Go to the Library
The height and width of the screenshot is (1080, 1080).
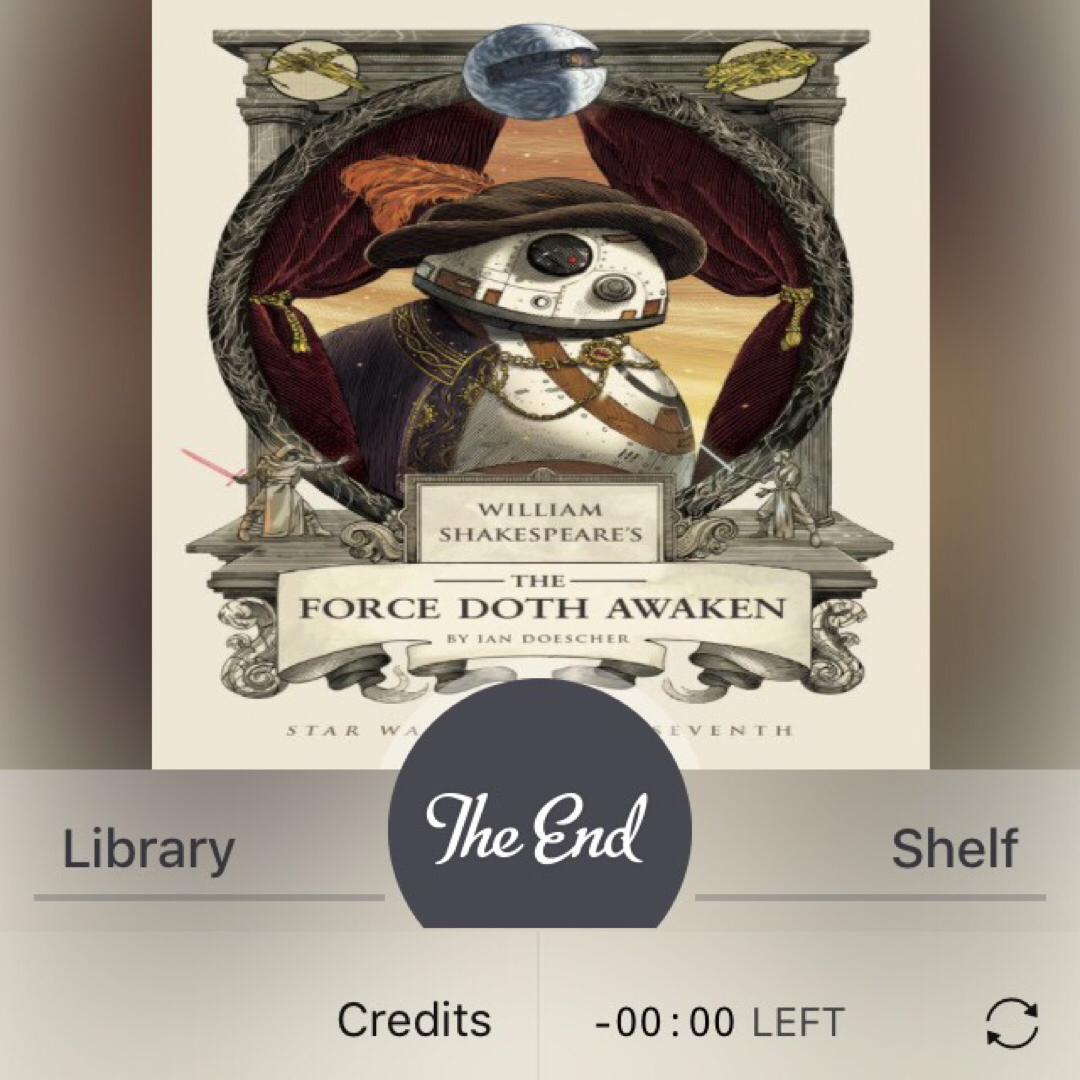tap(149, 849)
